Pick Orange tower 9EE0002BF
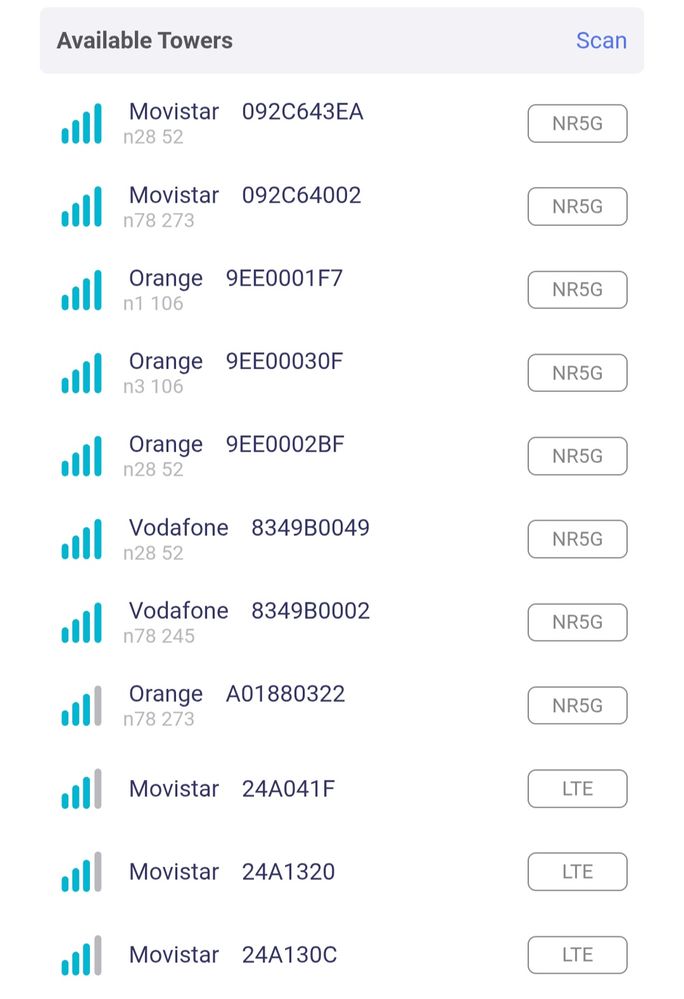The image size is (684, 999). [236, 455]
